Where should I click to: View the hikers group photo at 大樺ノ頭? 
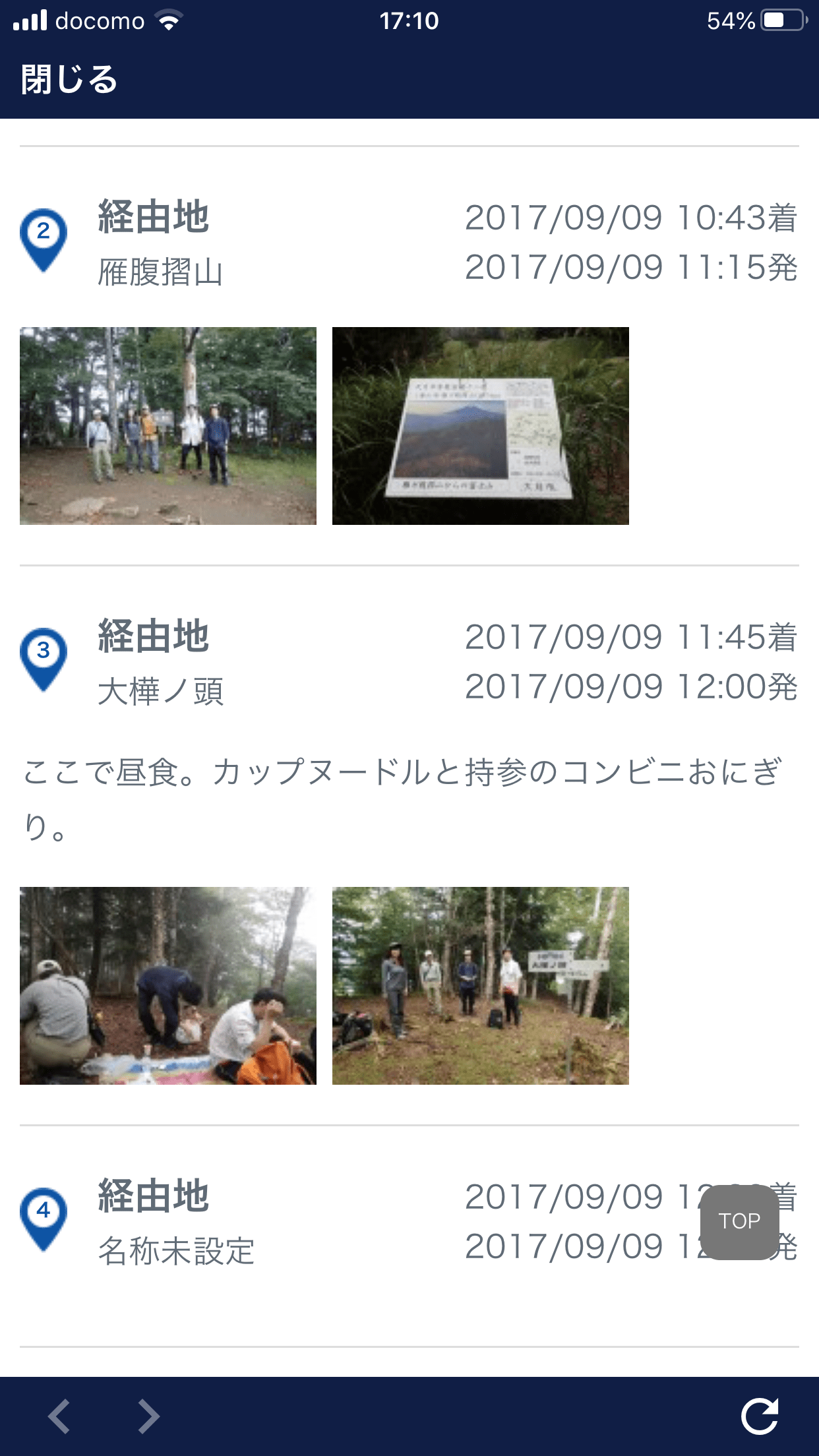coord(480,985)
